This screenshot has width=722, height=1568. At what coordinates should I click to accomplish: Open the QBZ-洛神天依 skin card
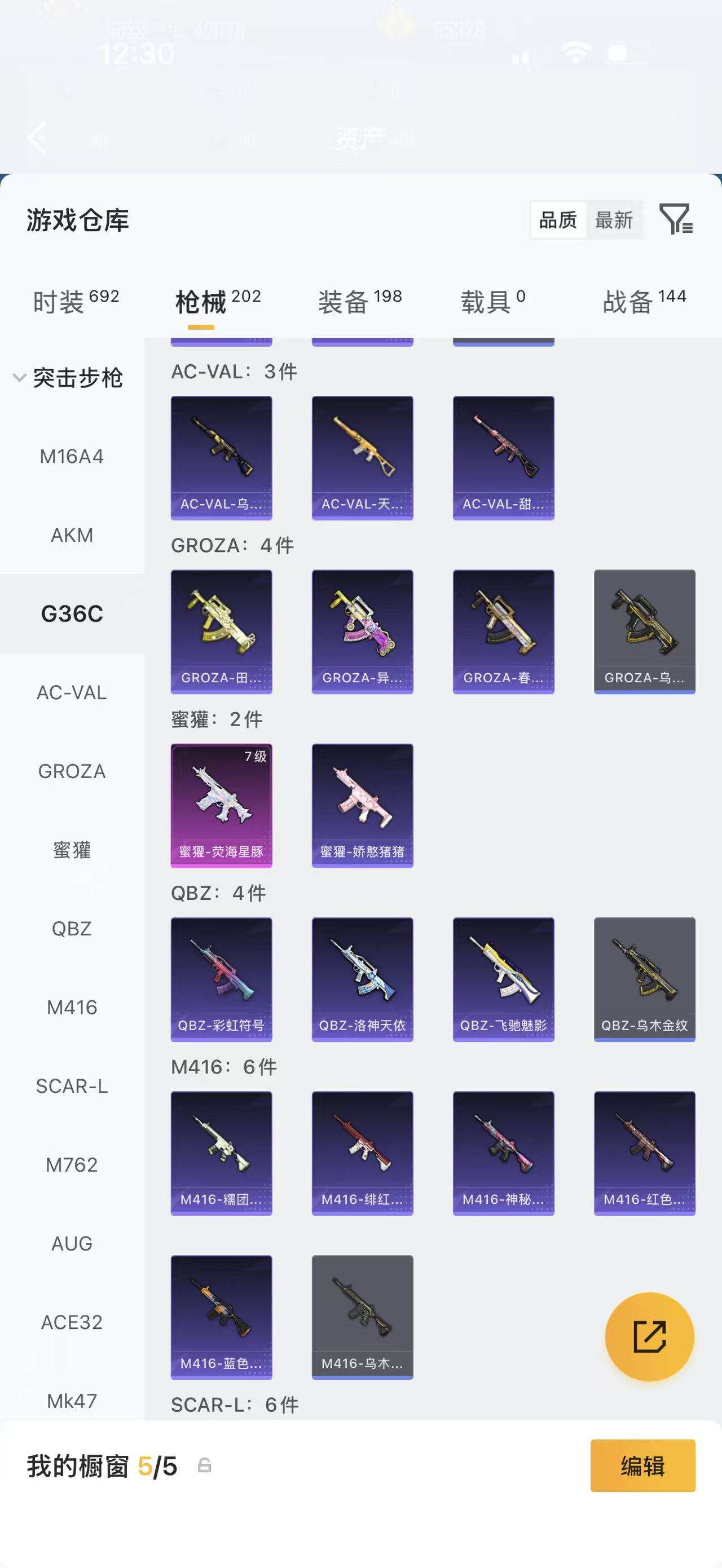click(362, 979)
